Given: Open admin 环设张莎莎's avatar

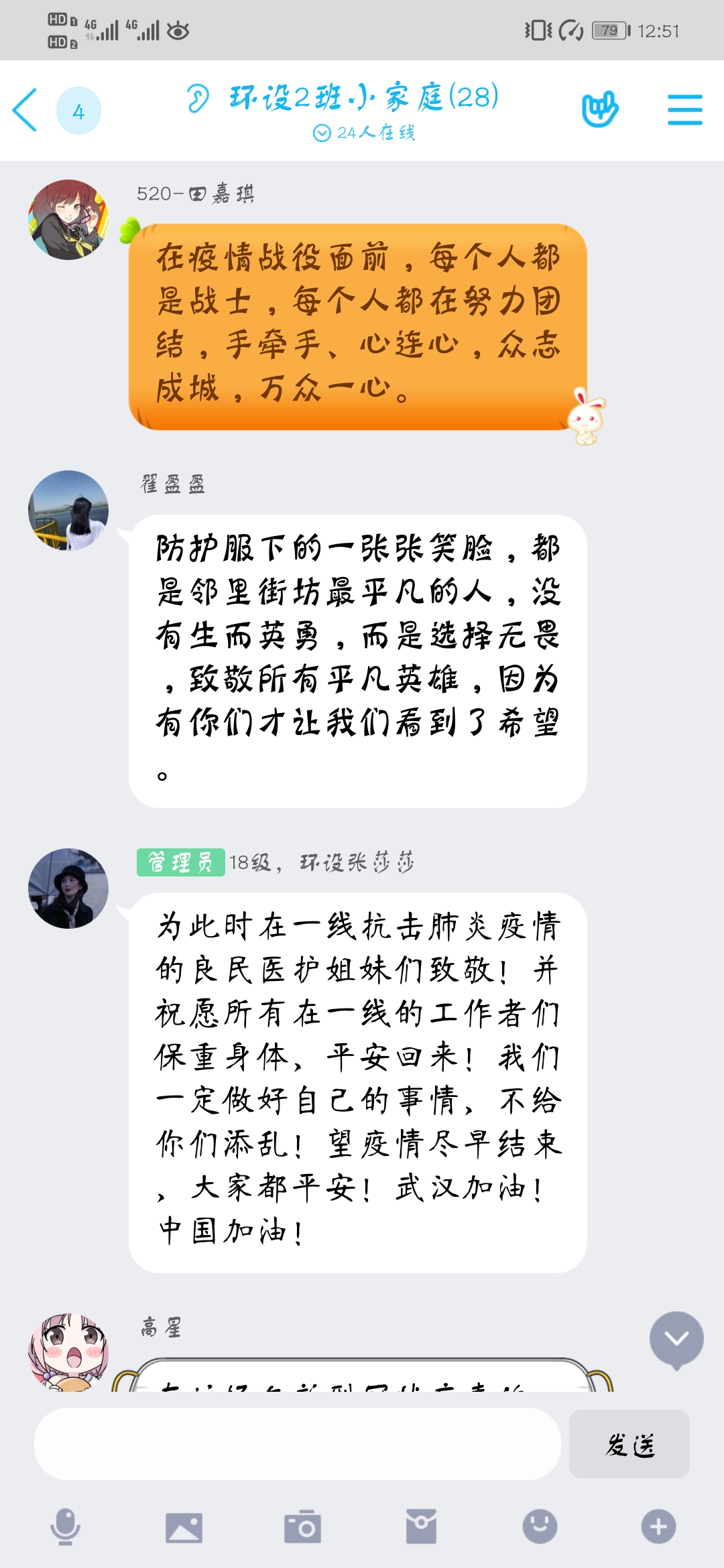Looking at the screenshot, I should [68, 888].
